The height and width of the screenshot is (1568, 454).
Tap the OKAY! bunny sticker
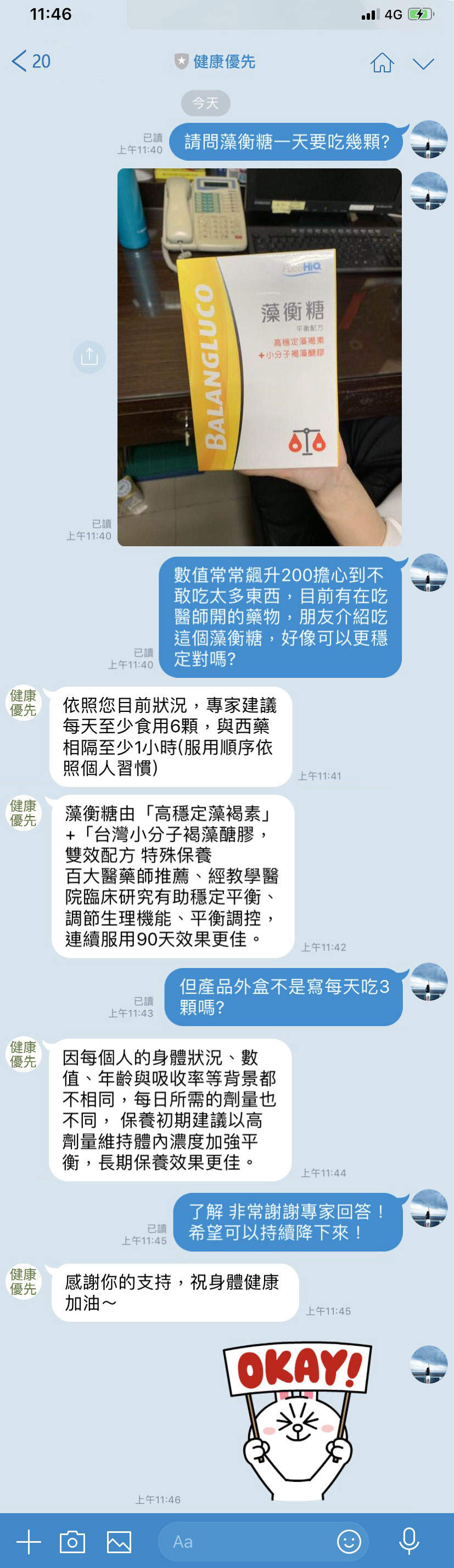pos(299,1419)
